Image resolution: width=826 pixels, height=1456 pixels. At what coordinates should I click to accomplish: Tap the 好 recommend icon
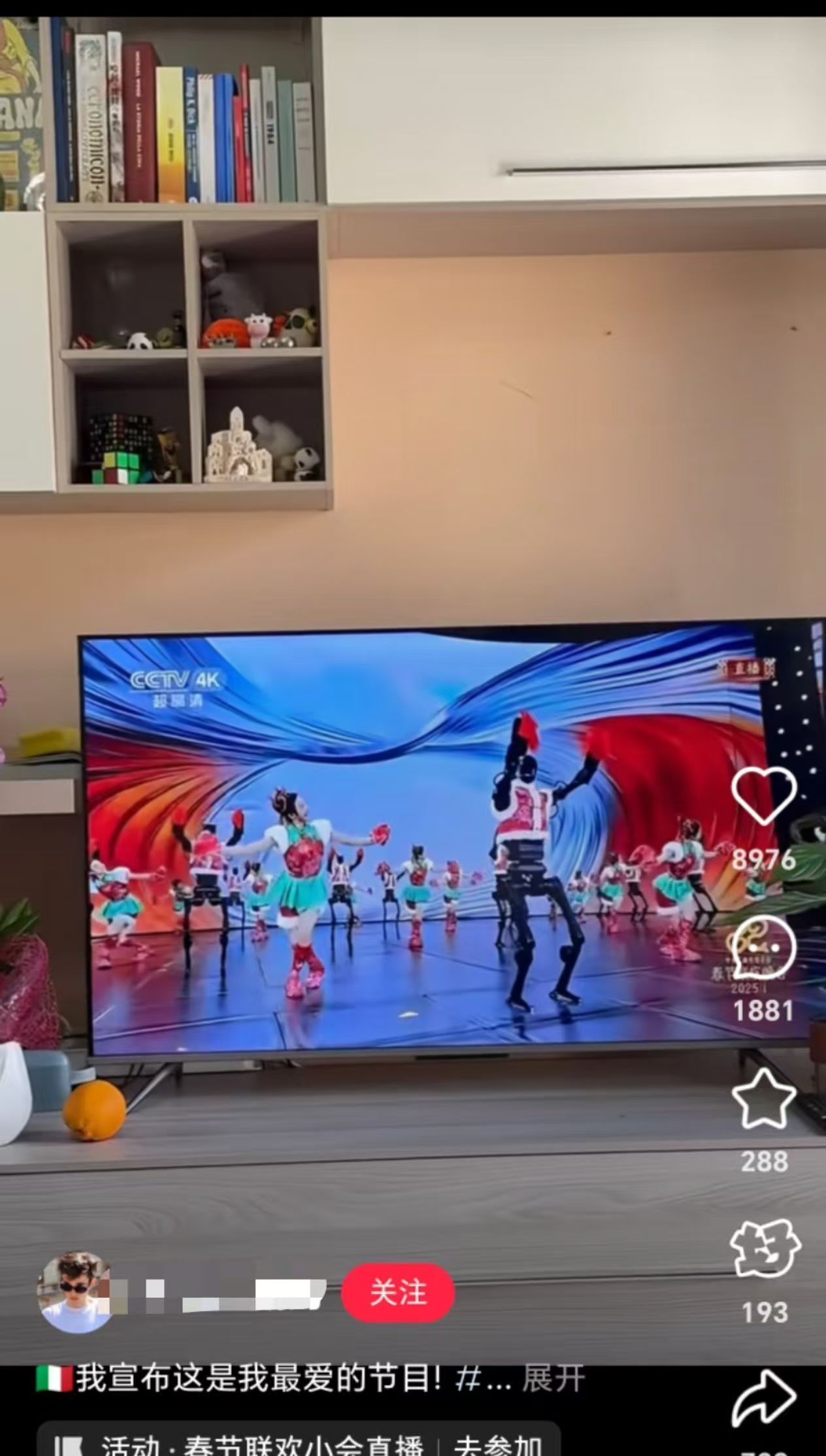763,1249
